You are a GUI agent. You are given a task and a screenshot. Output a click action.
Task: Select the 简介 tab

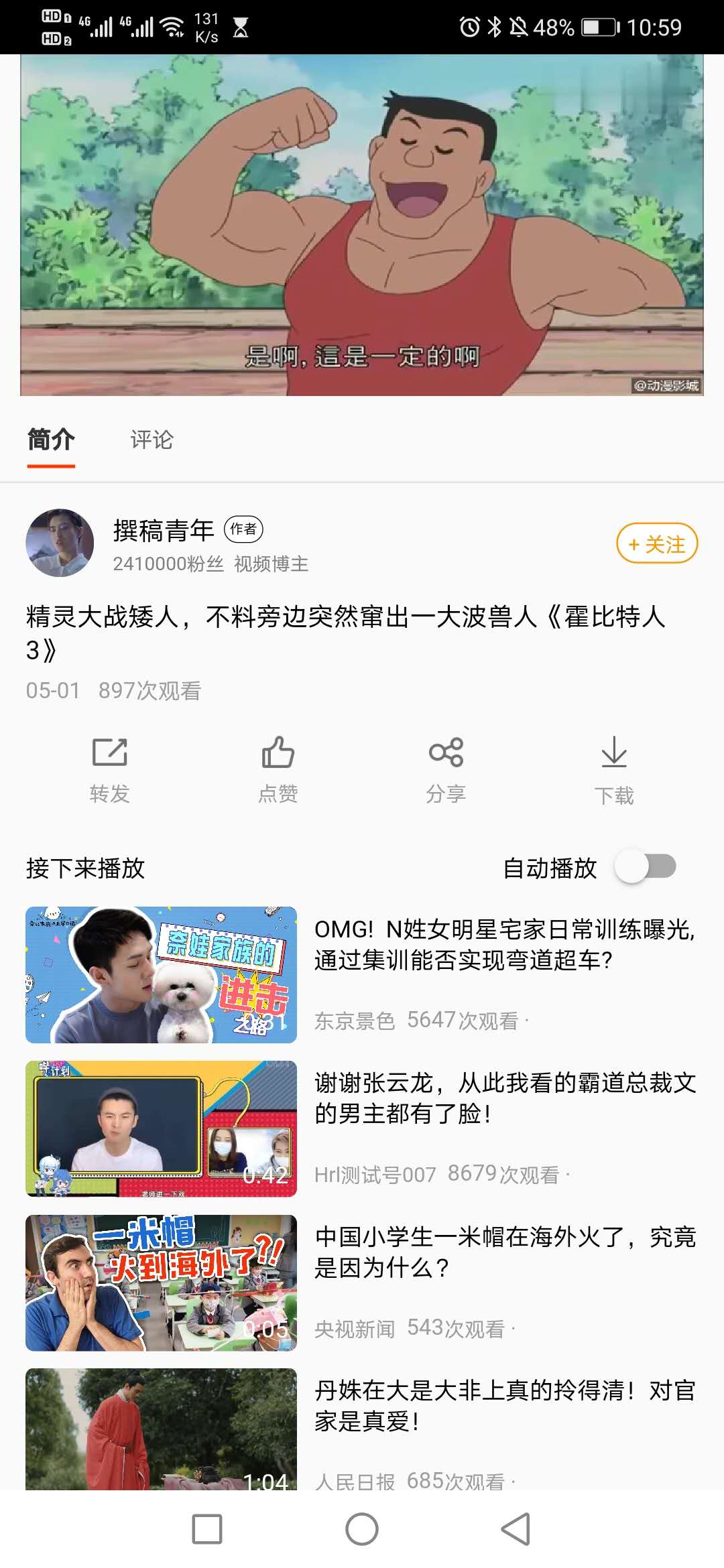click(x=51, y=440)
